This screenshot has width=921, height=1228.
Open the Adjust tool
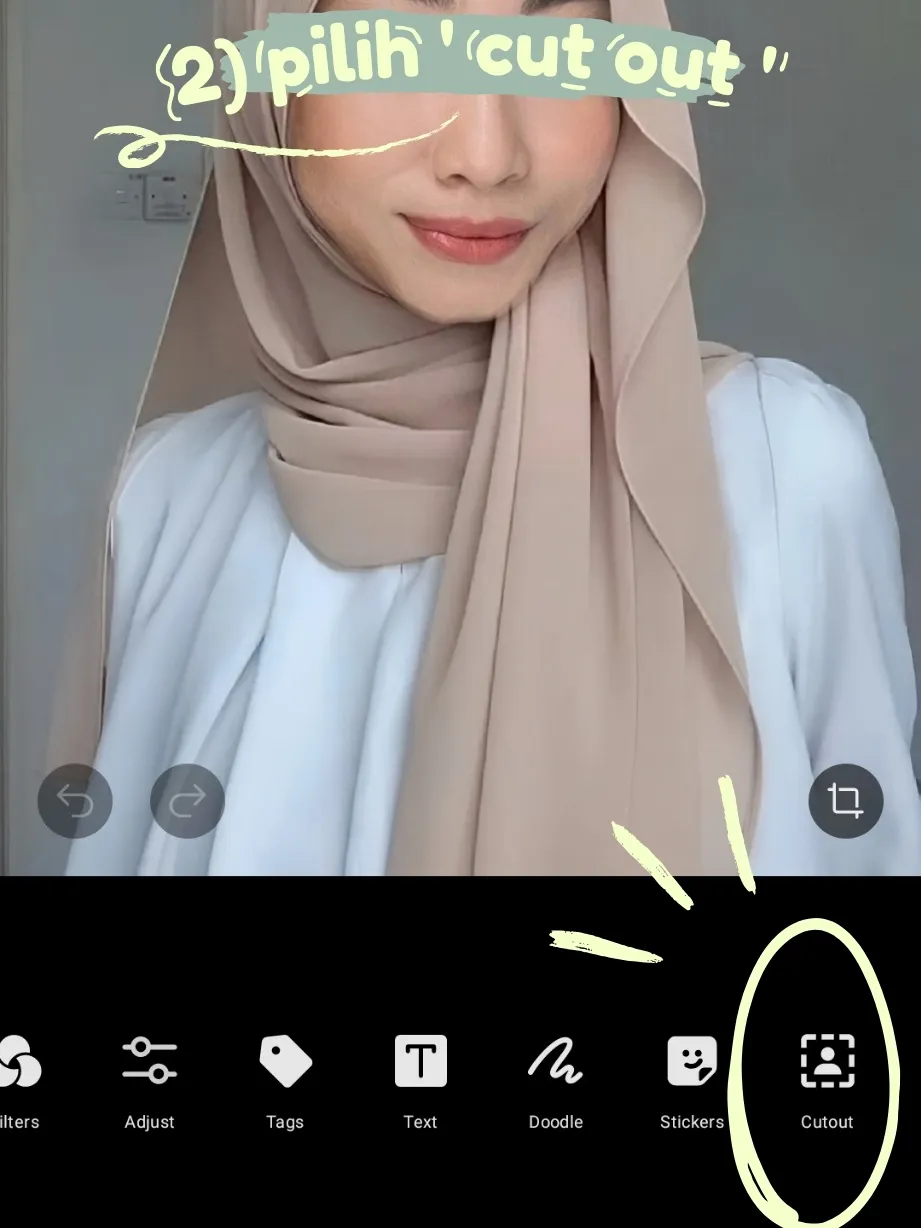coord(149,1080)
